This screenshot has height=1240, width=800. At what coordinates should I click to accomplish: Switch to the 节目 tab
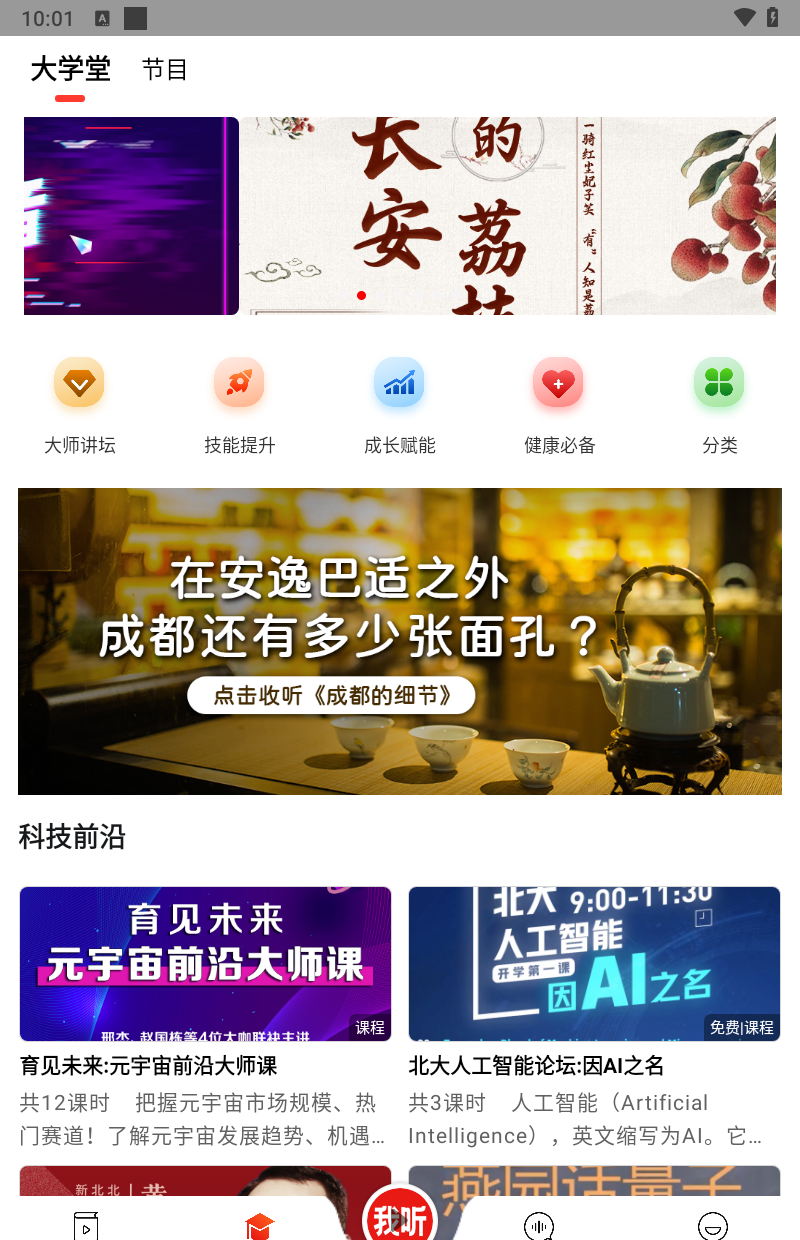point(164,69)
